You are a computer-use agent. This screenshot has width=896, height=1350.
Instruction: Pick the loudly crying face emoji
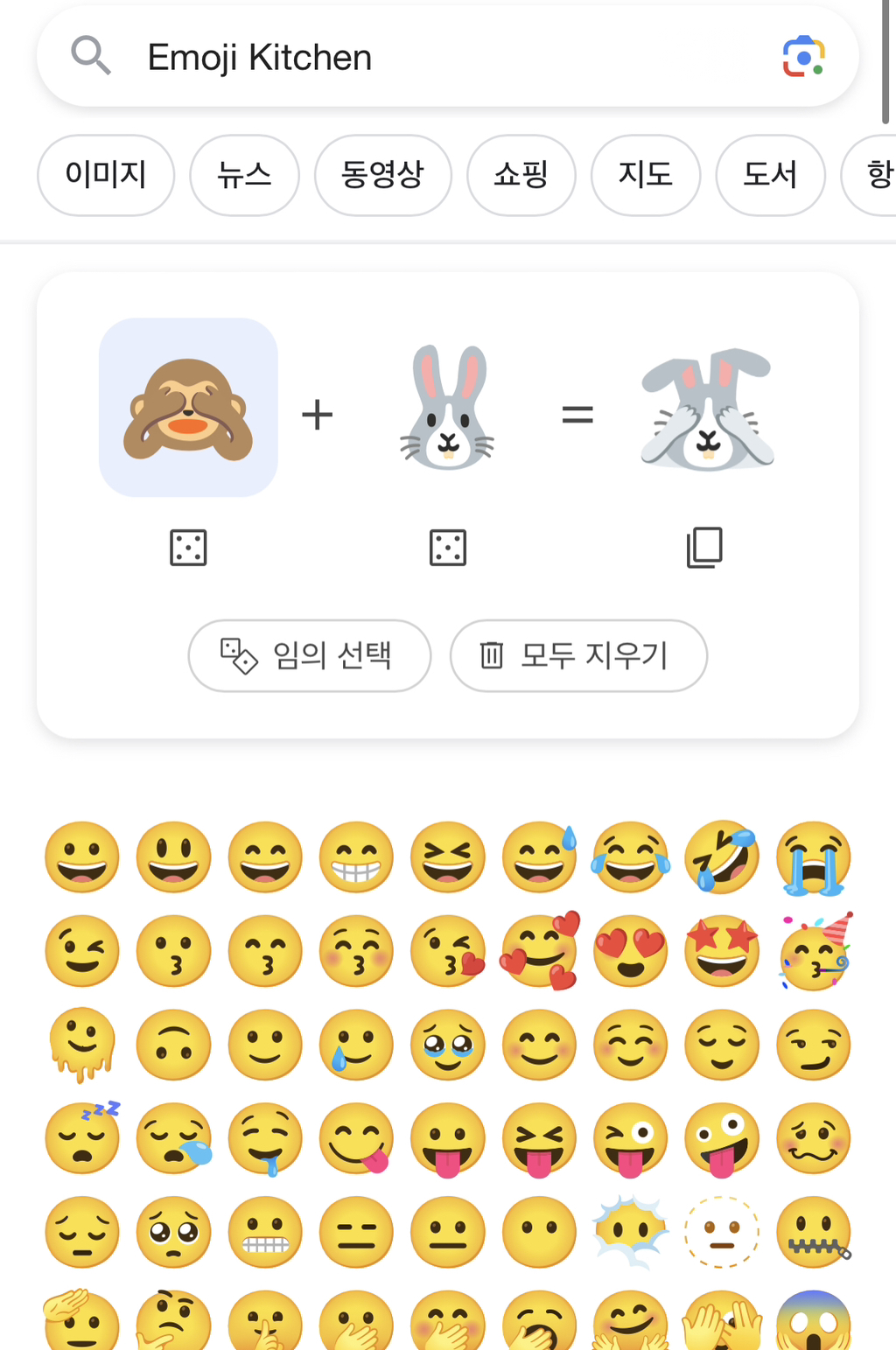pos(814,858)
